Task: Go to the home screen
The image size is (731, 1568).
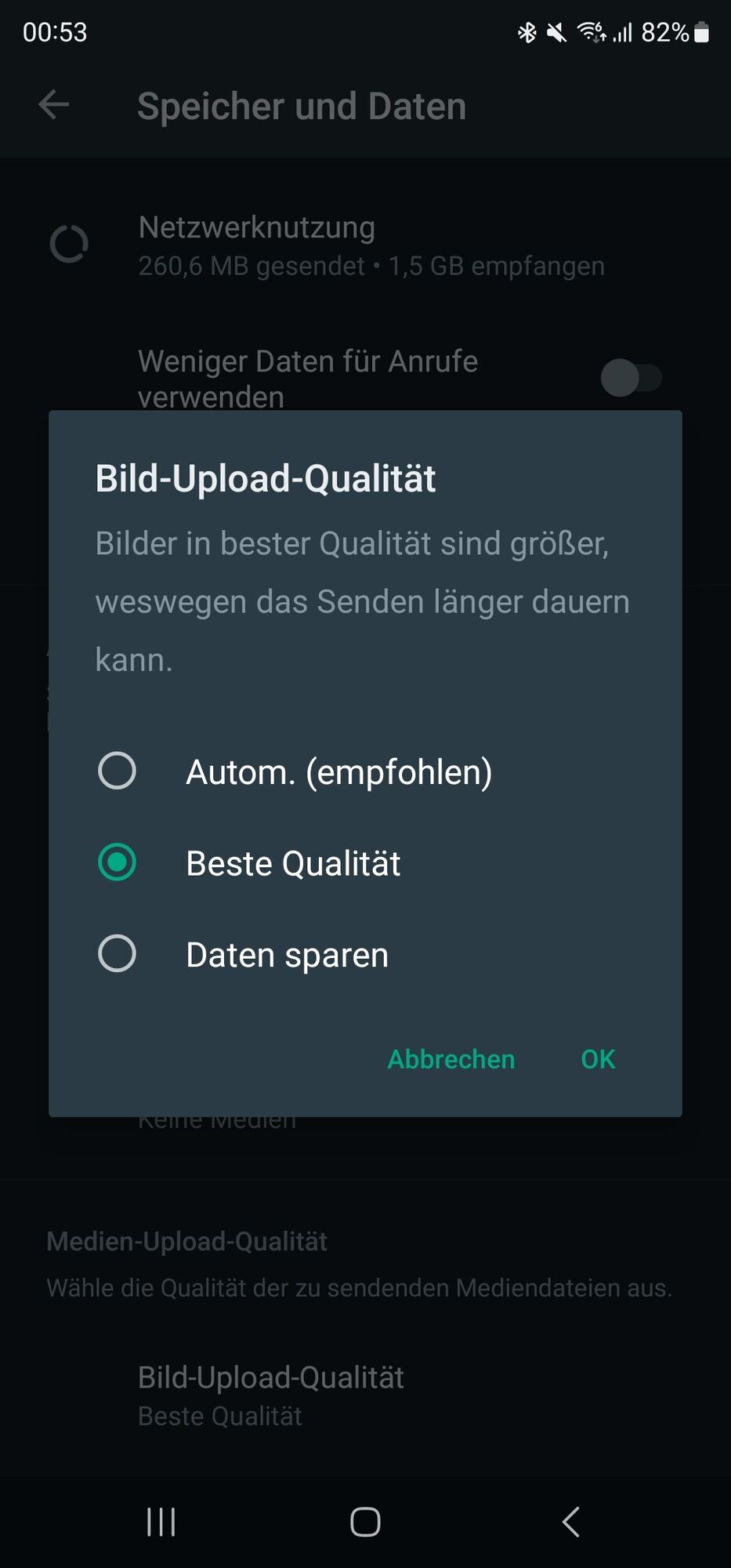Action: (365, 1522)
